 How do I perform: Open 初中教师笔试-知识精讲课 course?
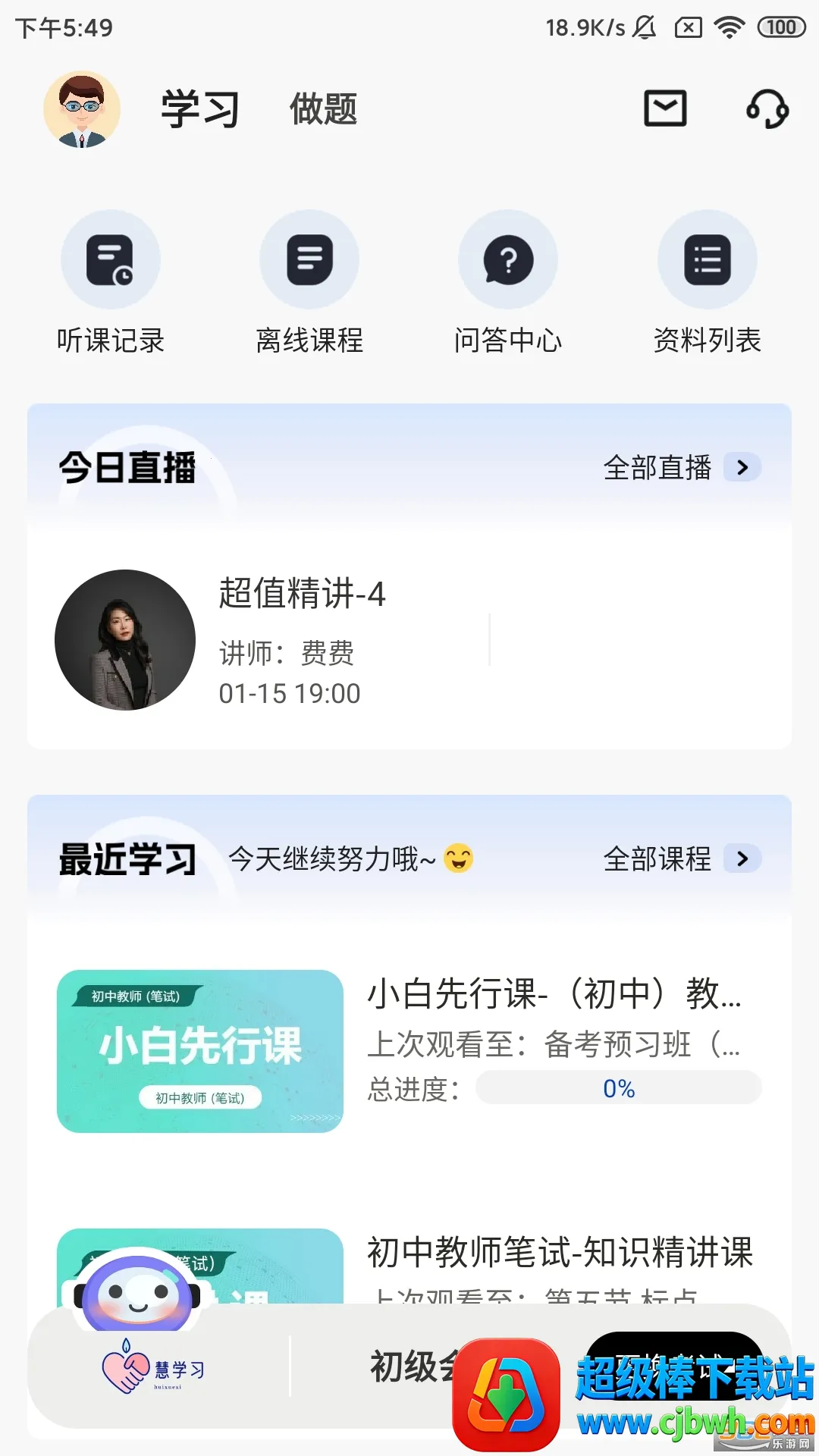click(x=560, y=1253)
